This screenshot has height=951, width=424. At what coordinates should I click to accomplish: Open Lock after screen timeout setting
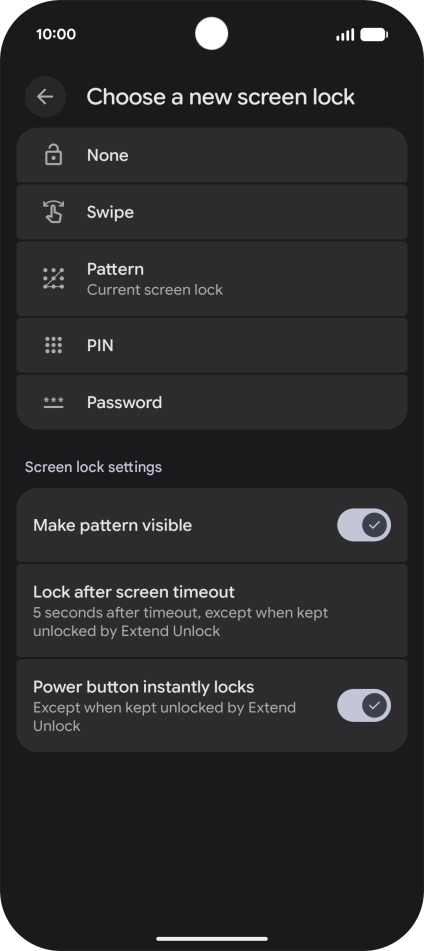[212, 611]
